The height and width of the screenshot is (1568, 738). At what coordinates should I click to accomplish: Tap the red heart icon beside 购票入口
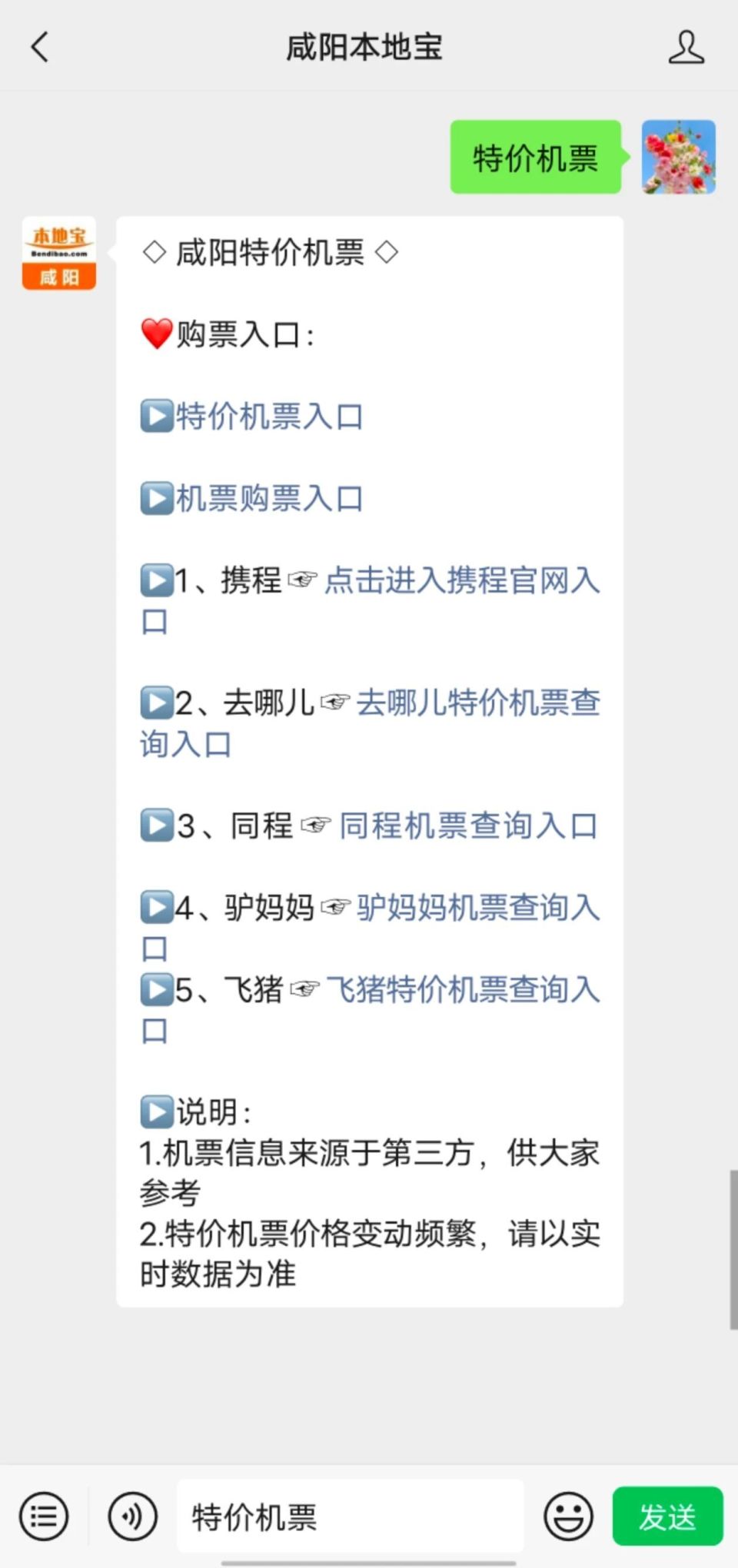coord(156,334)
